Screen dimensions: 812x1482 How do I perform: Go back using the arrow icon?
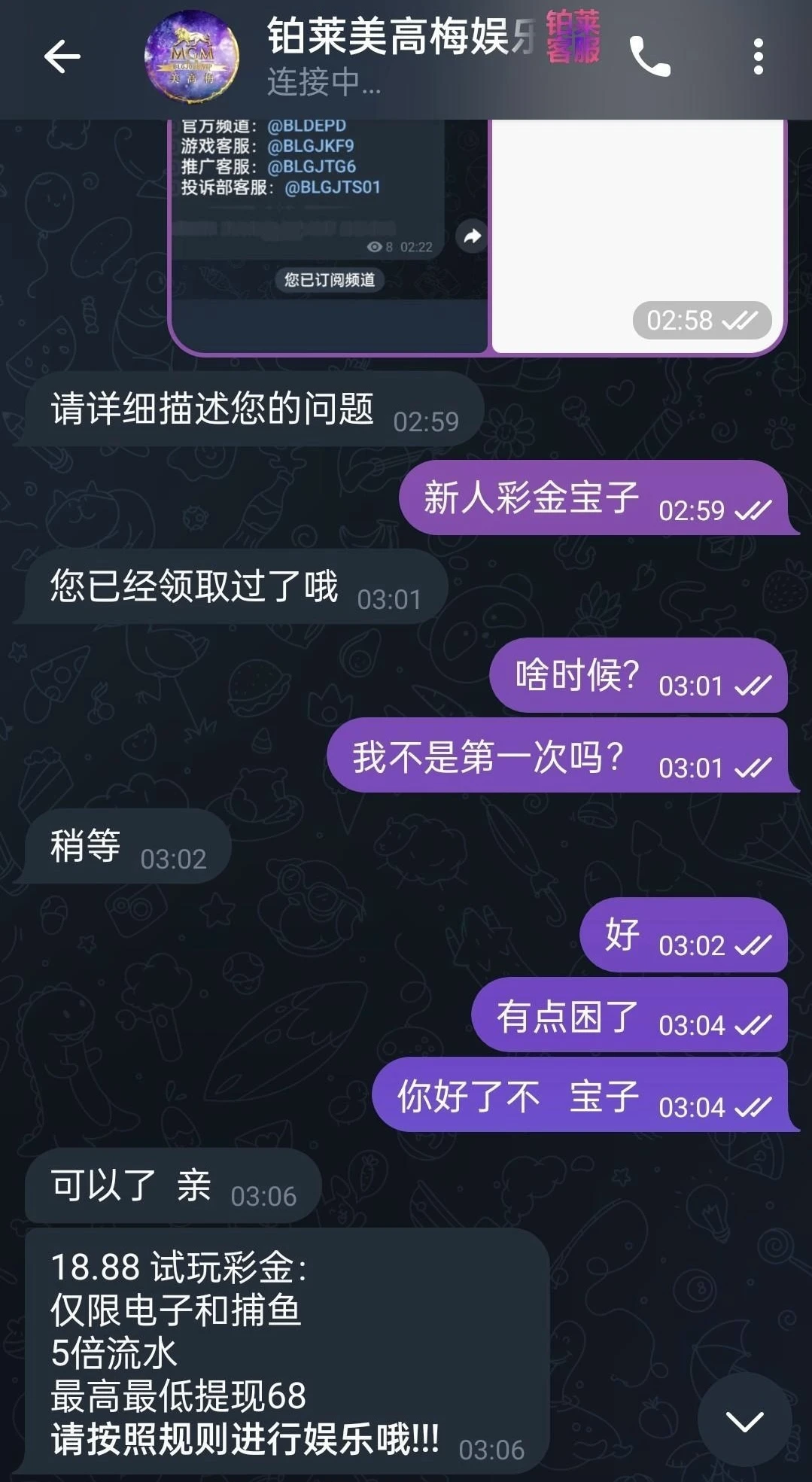[x=62, y=56]
